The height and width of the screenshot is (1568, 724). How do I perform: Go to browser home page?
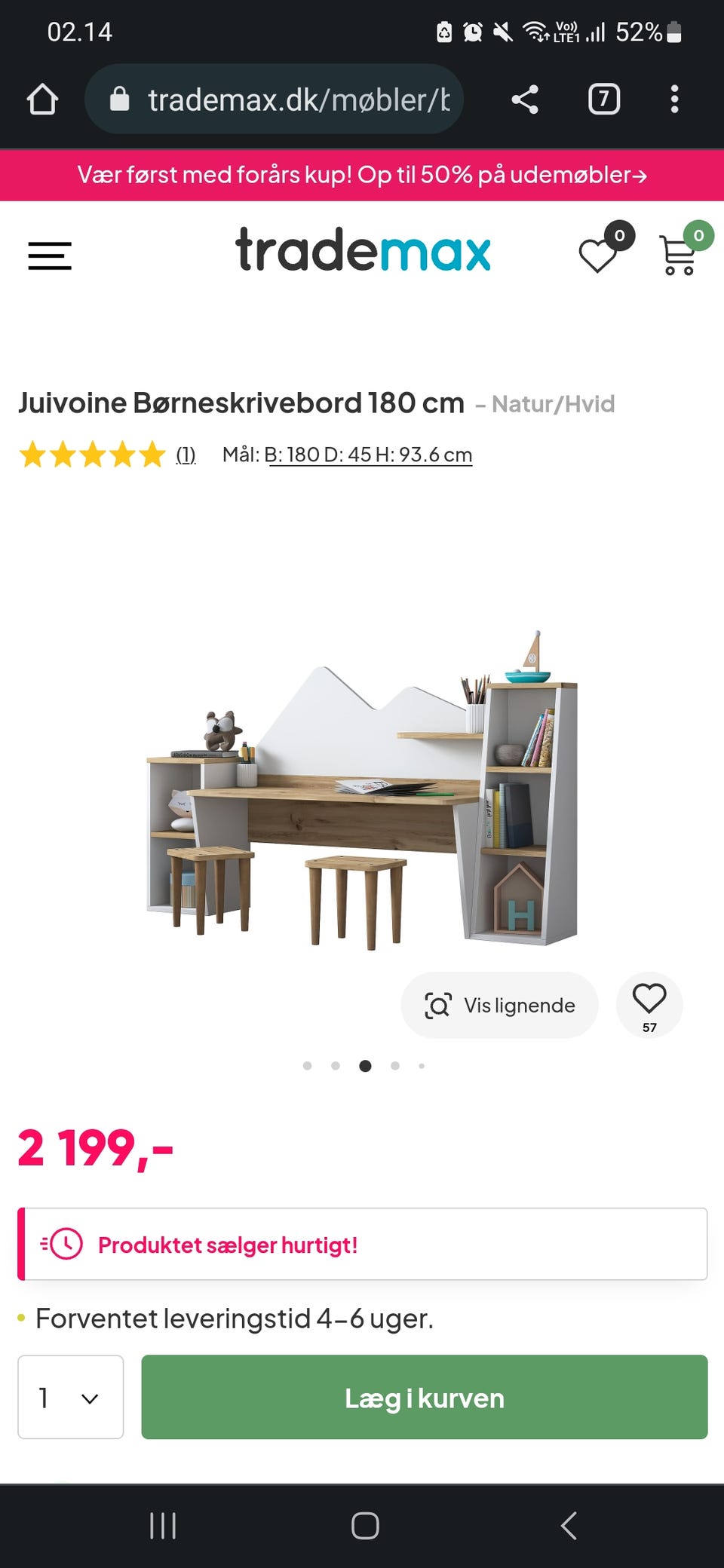45,99
